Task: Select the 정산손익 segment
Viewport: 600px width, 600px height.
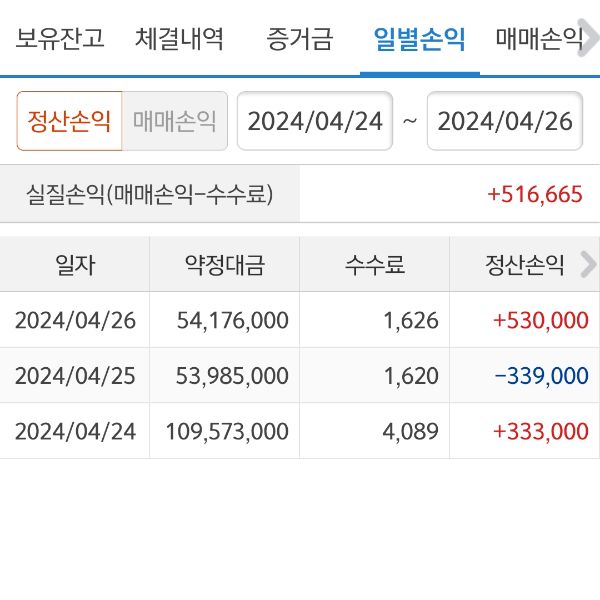Action: [x=70, y=121]
